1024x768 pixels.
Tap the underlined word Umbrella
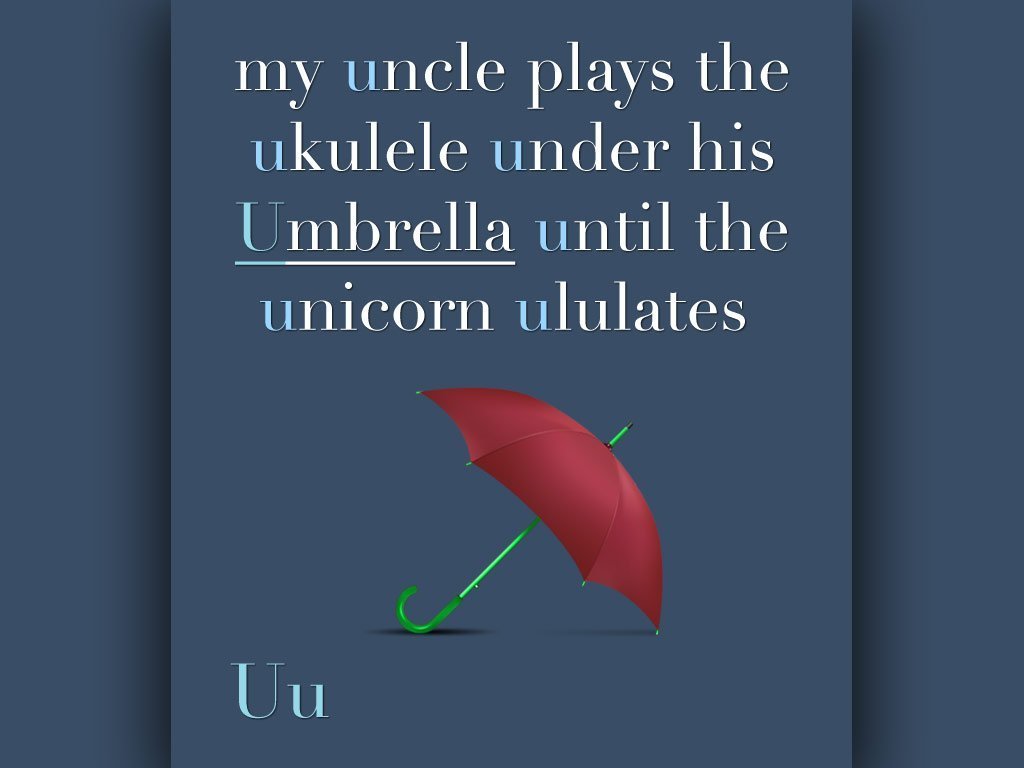[376, 230]
